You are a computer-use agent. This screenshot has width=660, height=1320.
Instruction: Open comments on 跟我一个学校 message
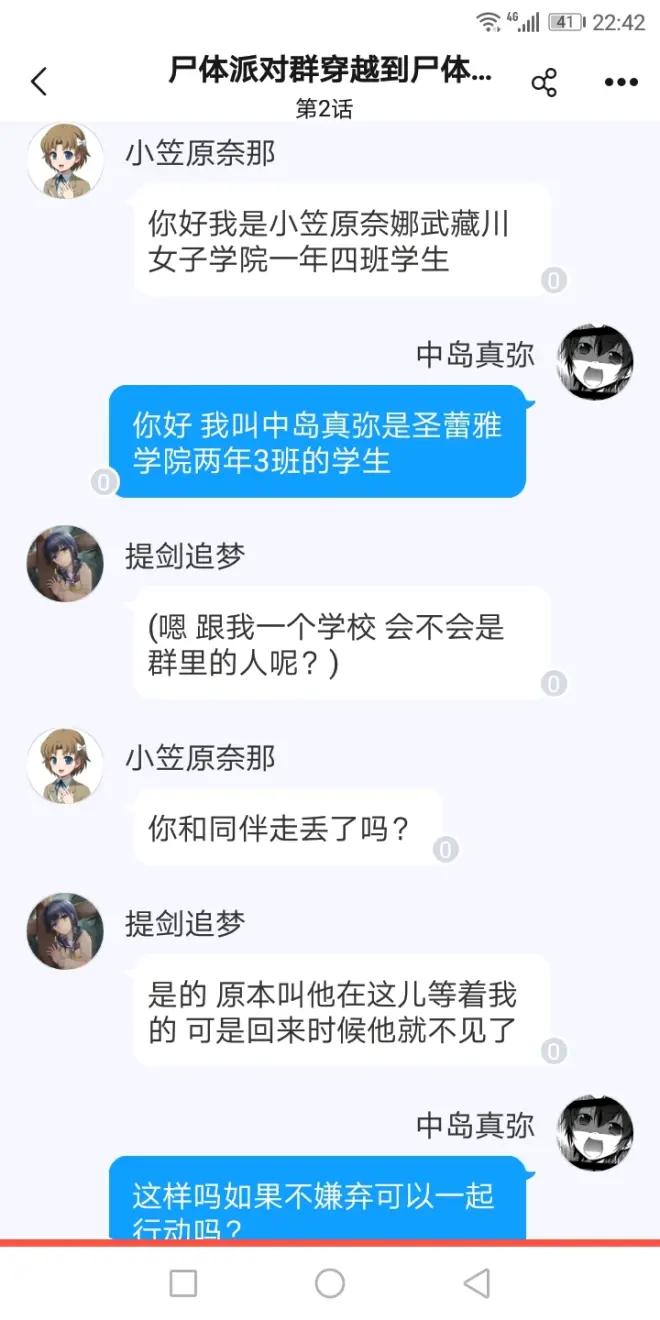coord(554,684)
